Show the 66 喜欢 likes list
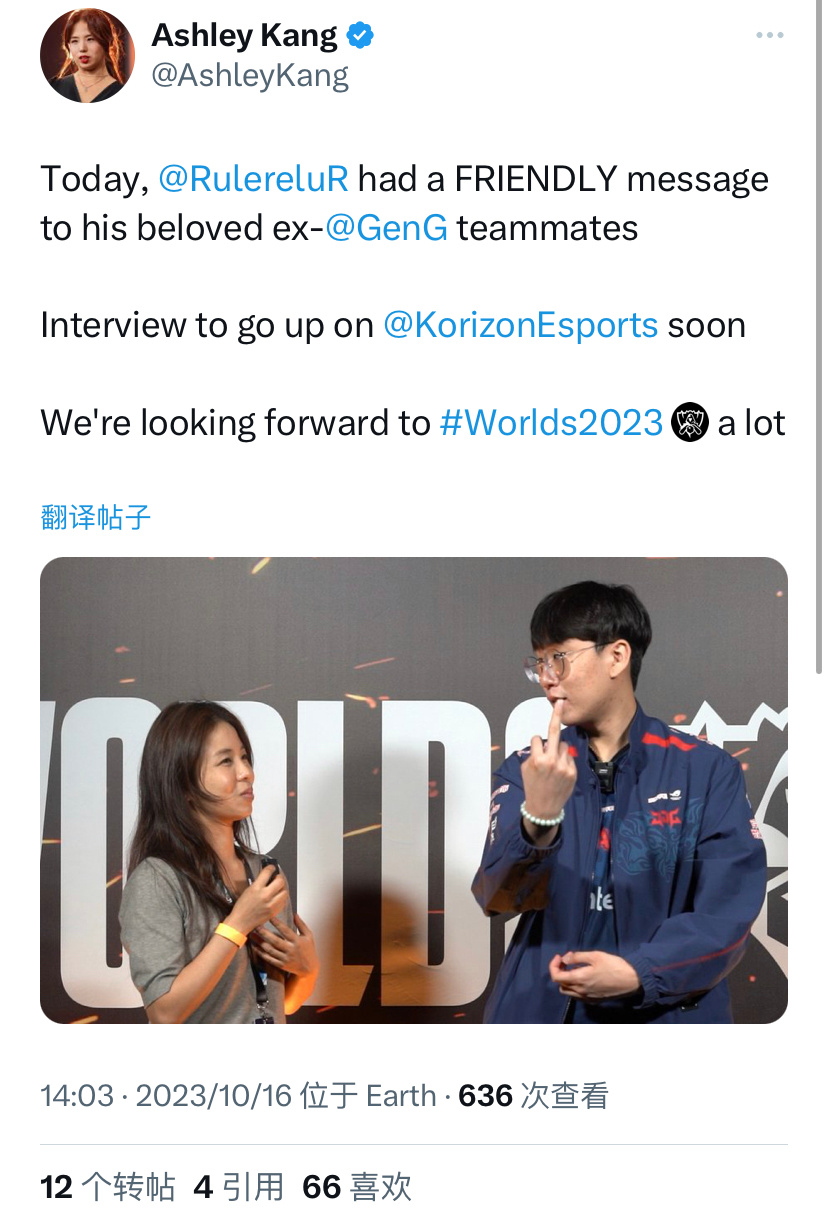Image resolution: width=827 pixels, height=1213 pixels. tap(357, 1187)
